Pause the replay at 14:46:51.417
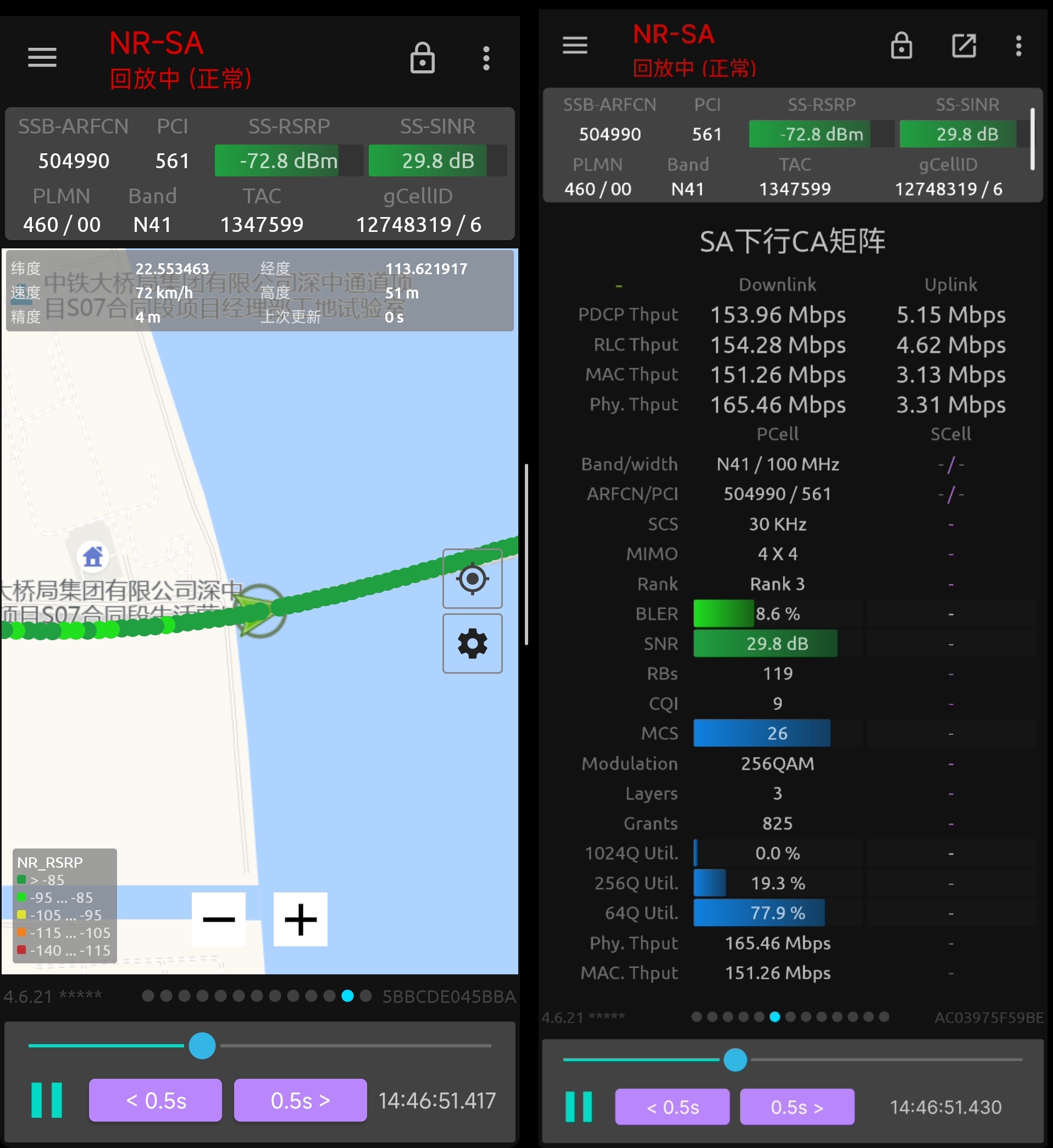 (46, 1100)
